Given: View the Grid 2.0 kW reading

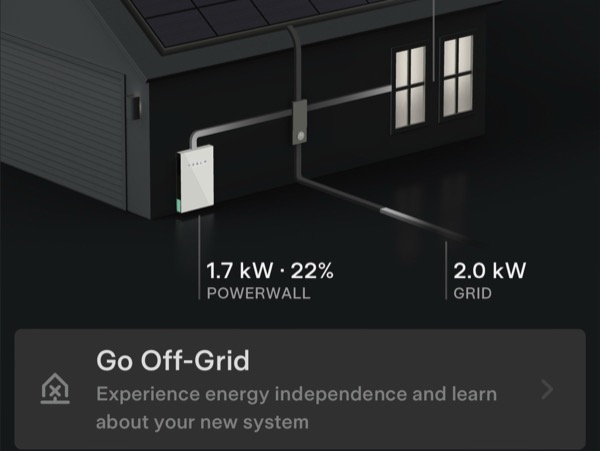Looking at the screenshot, I should tap(489, 280).
